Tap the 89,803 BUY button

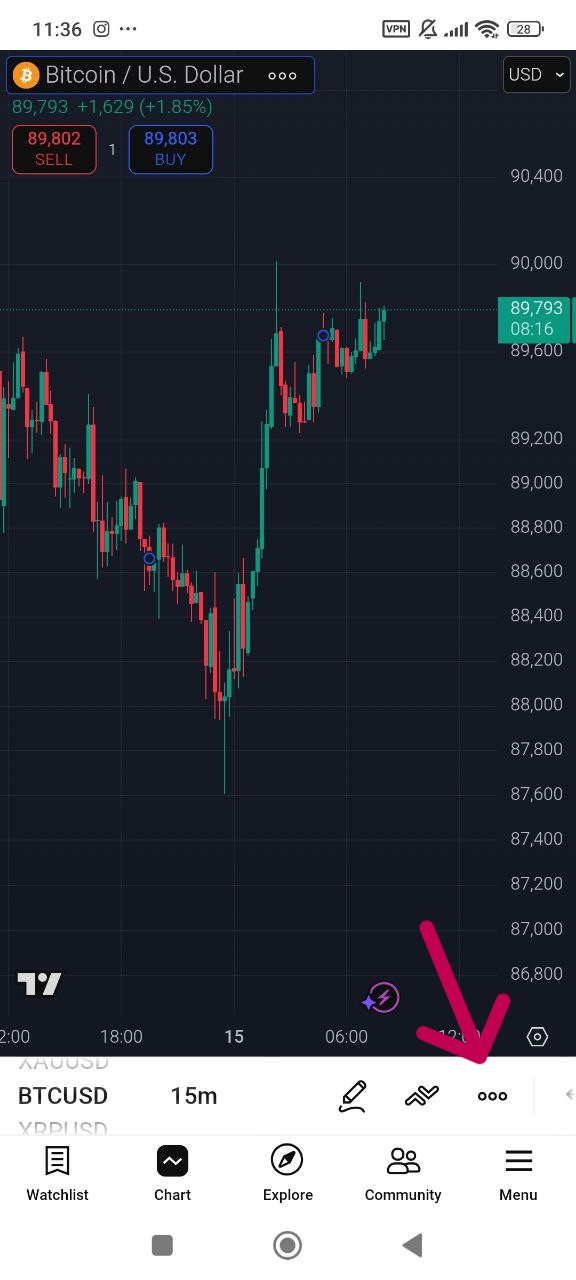coord(170,149)
